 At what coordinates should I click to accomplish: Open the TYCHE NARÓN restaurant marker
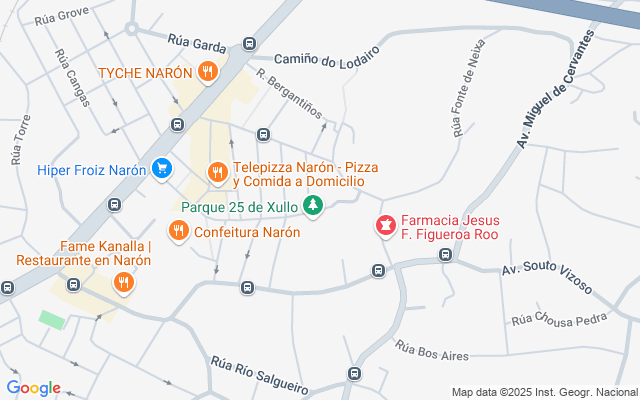tap(208, 71)
